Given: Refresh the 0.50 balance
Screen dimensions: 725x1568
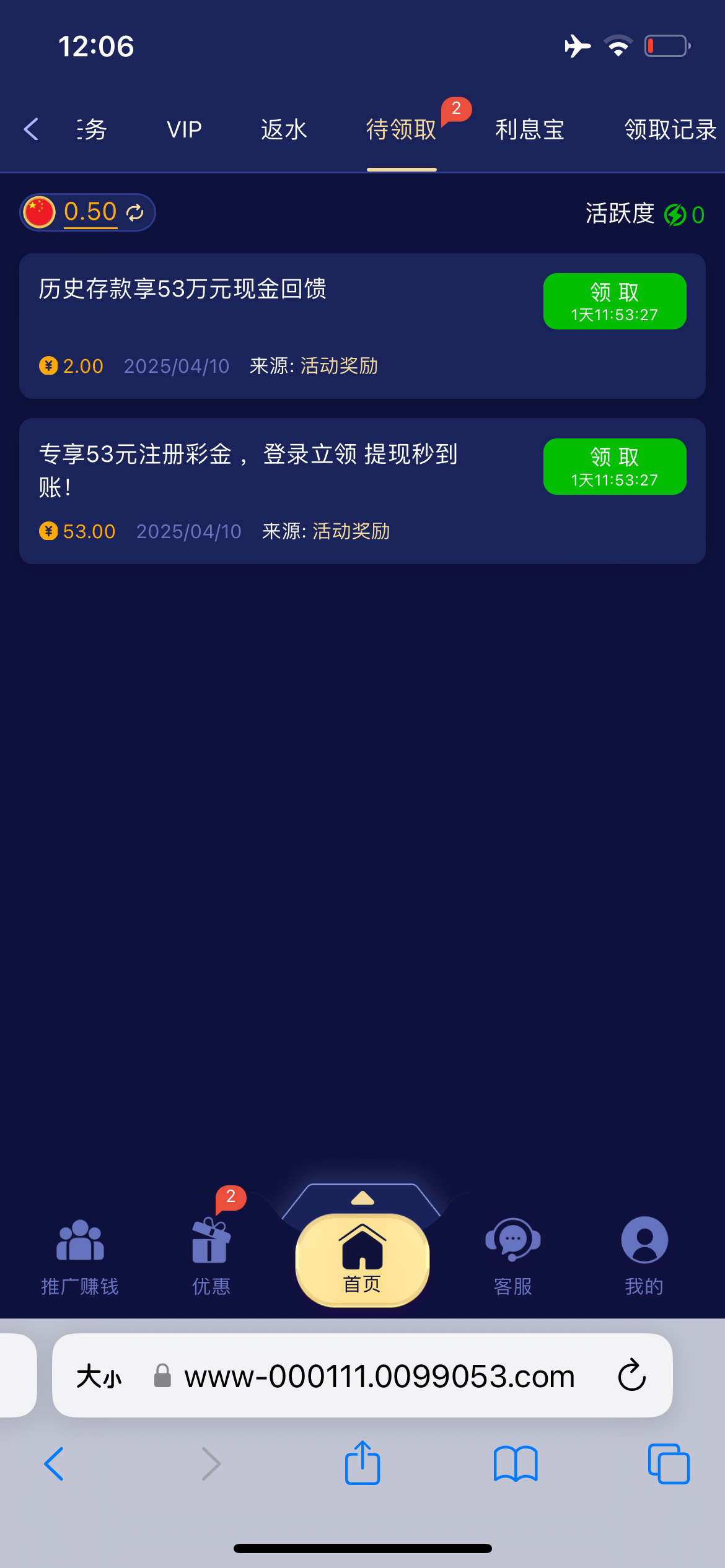Looking at the screenshot, I should coord(135,213).
